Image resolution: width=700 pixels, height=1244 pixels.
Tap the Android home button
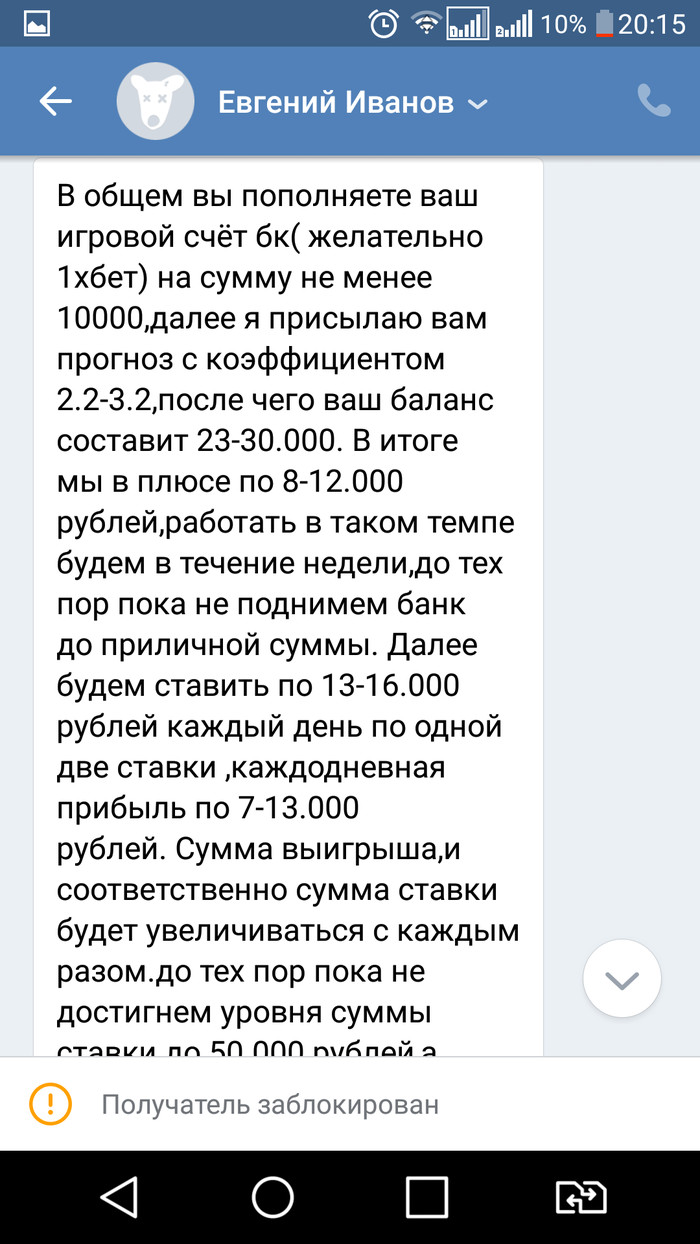(272, 1197)
